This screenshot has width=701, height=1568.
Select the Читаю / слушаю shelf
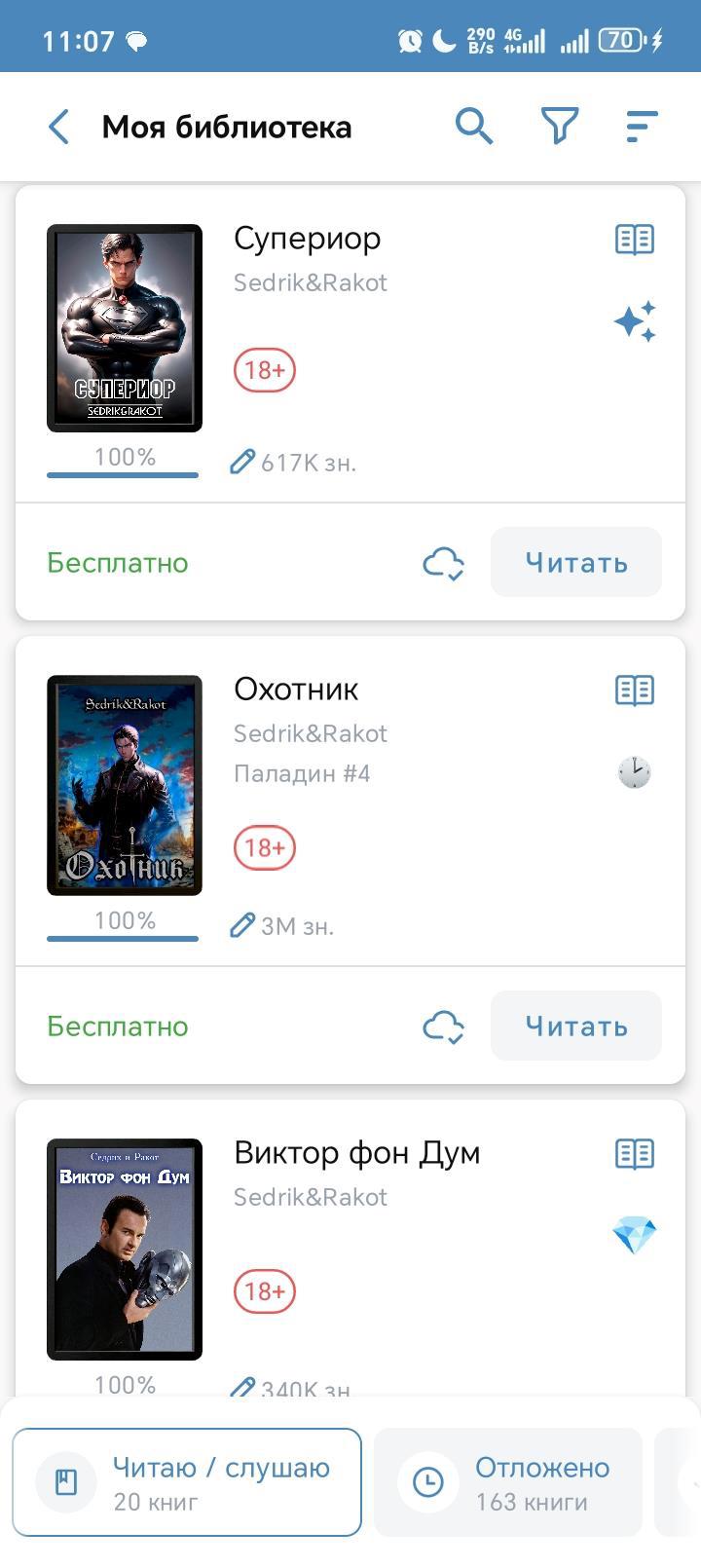187,1482
